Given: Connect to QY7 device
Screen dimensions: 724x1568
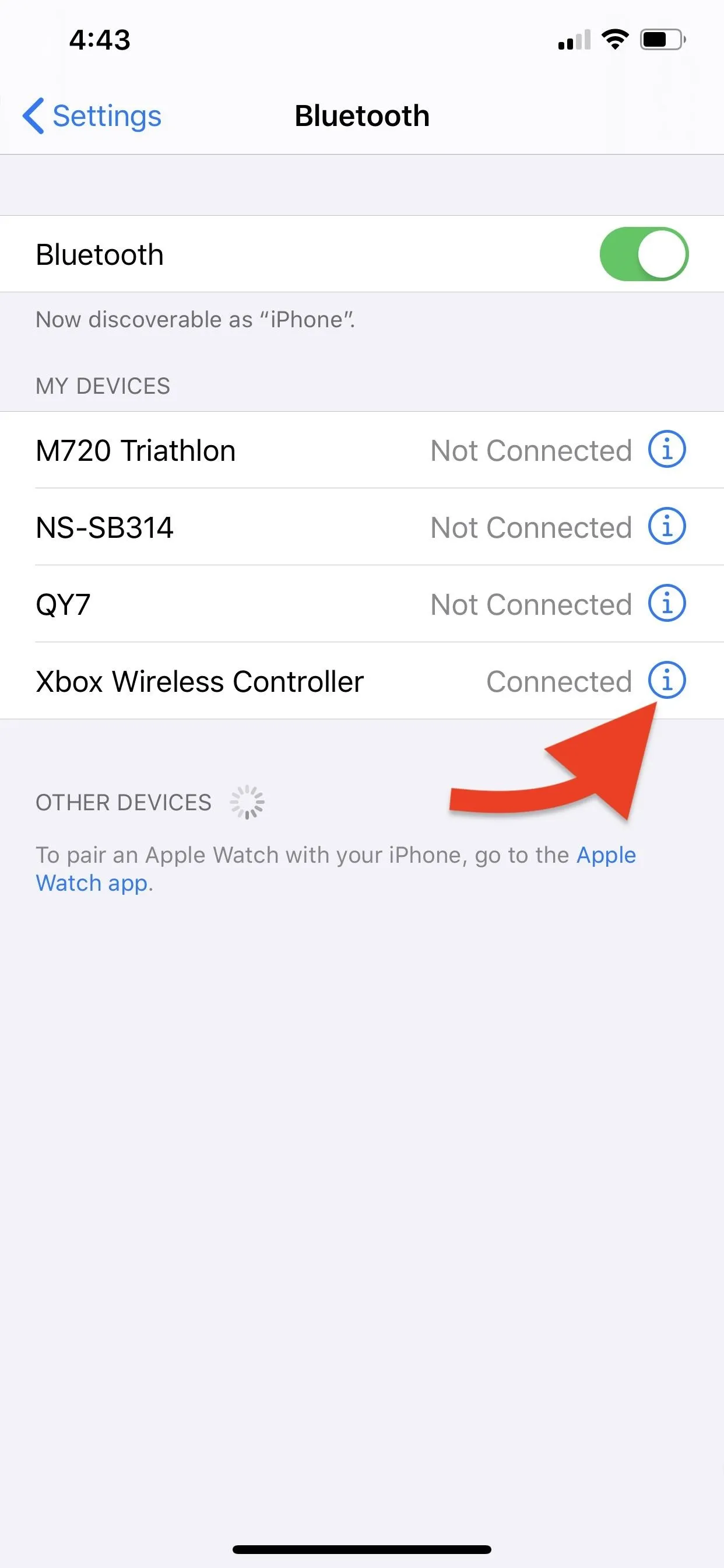Looking at the screenshot, I should coord(243,604).
